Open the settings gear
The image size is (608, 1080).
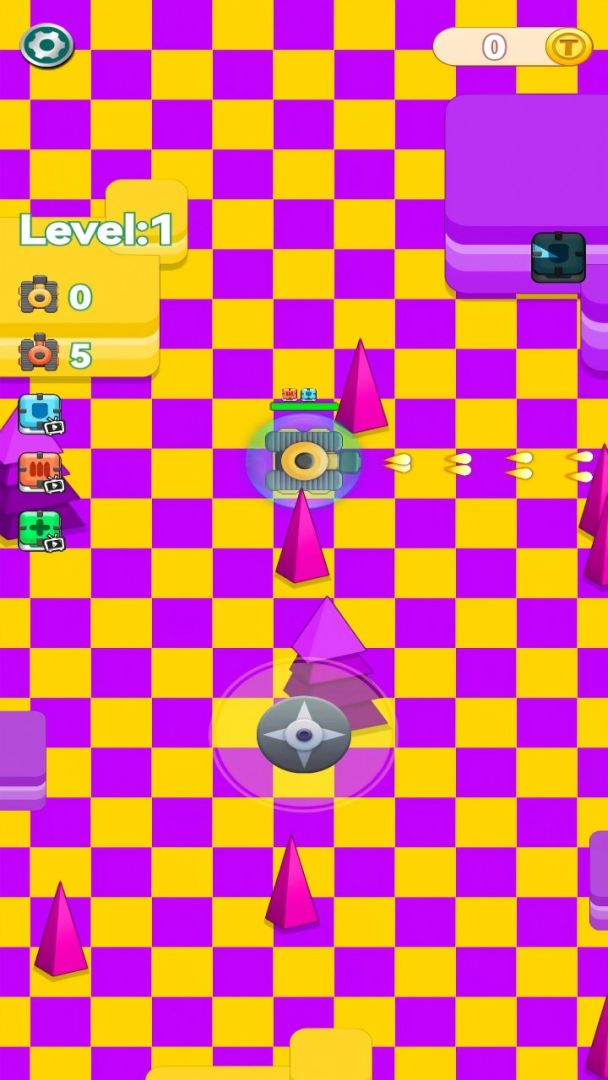pyautogui.click(x=47, y=45)
